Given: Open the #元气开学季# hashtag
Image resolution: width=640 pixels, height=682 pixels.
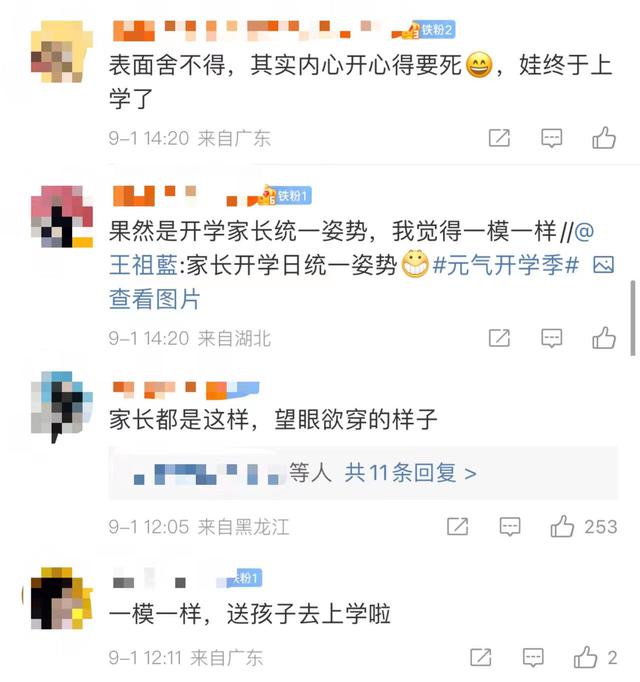Looking at the screenshot, I should (506, 265).
